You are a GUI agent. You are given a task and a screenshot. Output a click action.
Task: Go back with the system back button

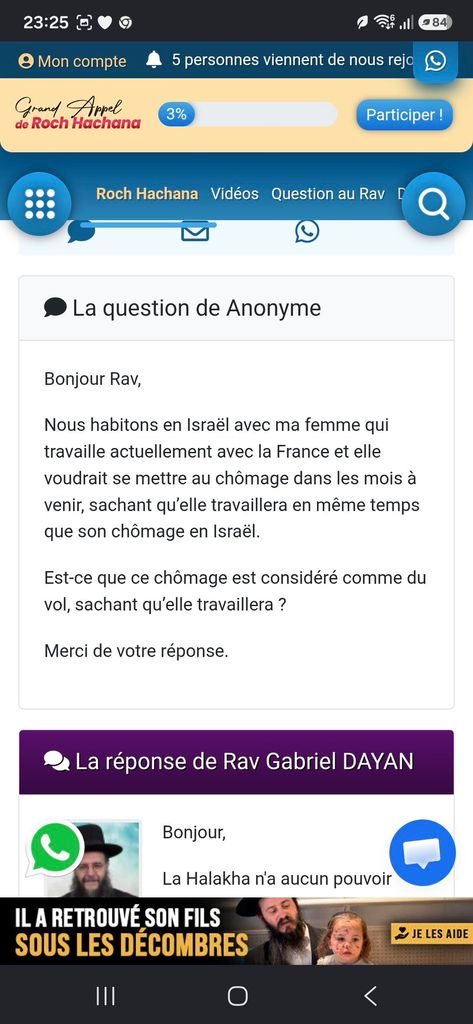pyautogui.click(x=370, y=996)
